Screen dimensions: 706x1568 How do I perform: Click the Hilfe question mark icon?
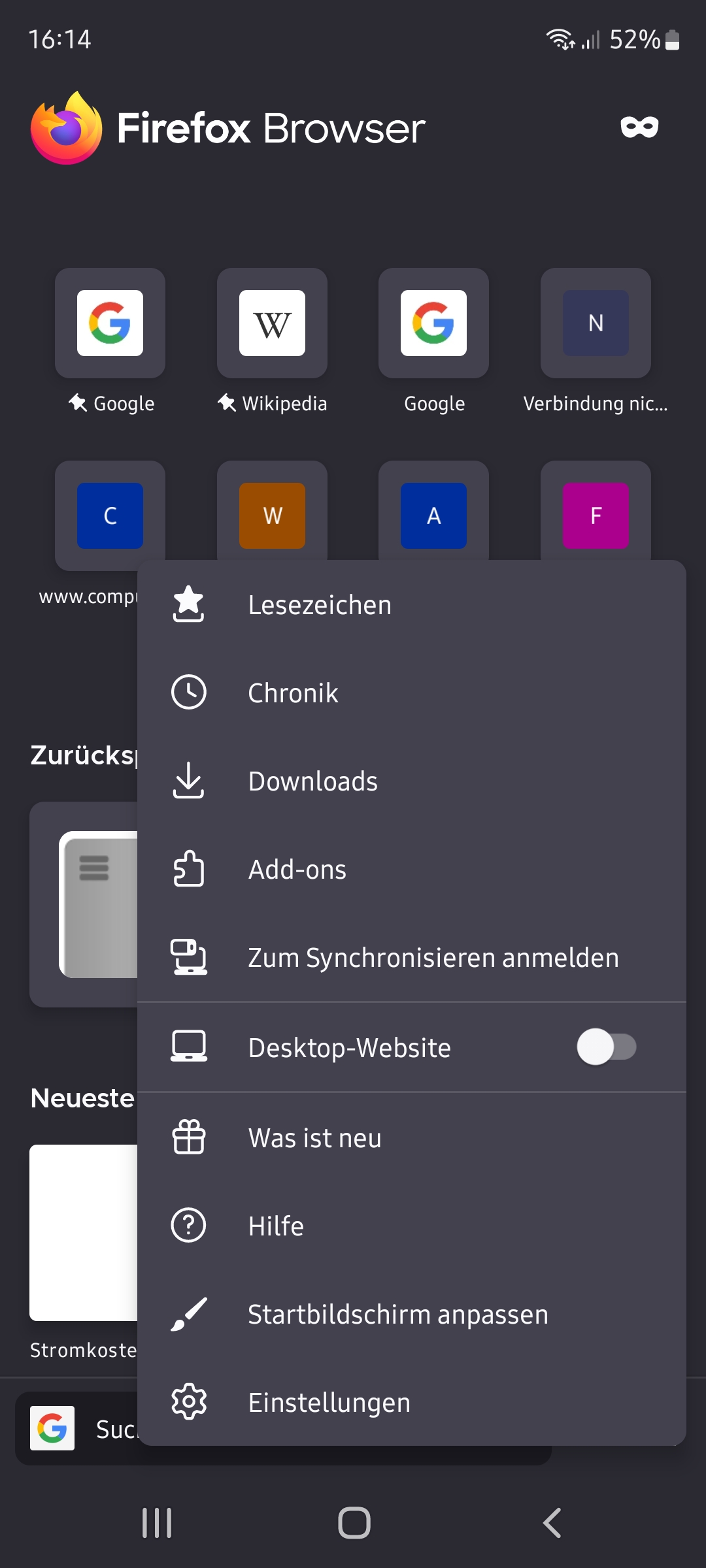coord(188,1226)
